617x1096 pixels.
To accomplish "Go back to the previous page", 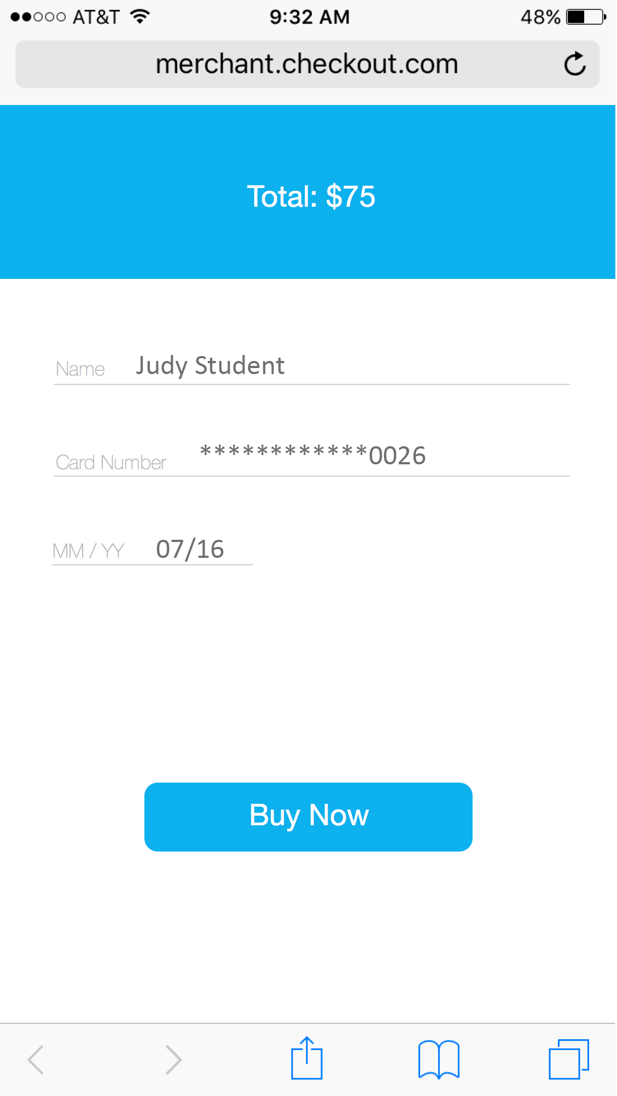I will point(36,1060).
